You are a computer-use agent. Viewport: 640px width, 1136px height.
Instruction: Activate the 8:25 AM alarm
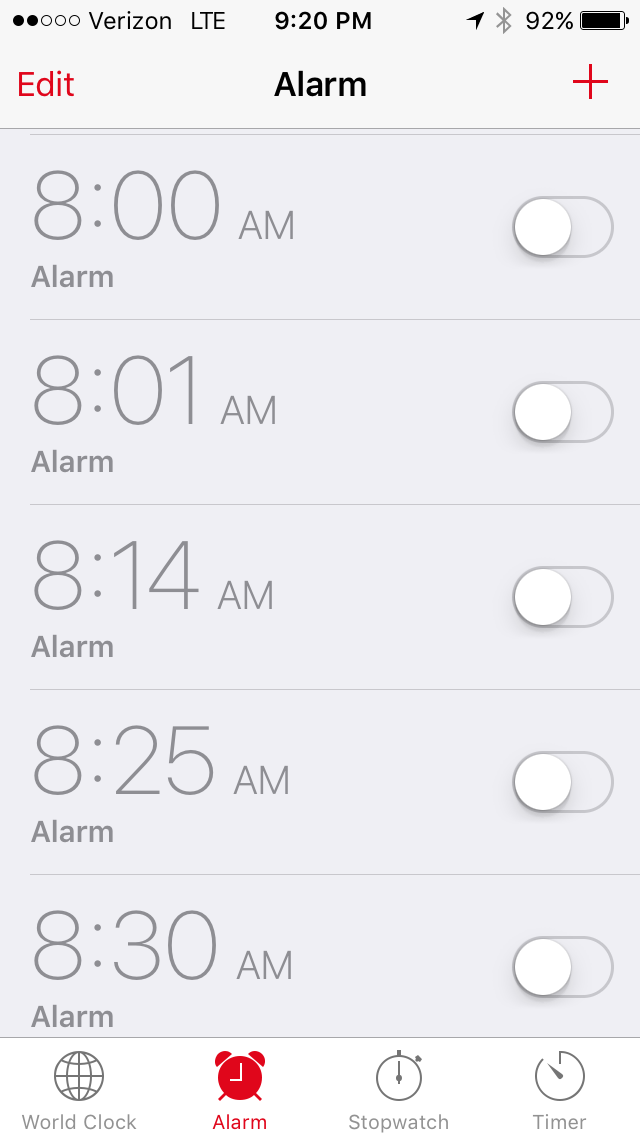(x=562, y=782)
